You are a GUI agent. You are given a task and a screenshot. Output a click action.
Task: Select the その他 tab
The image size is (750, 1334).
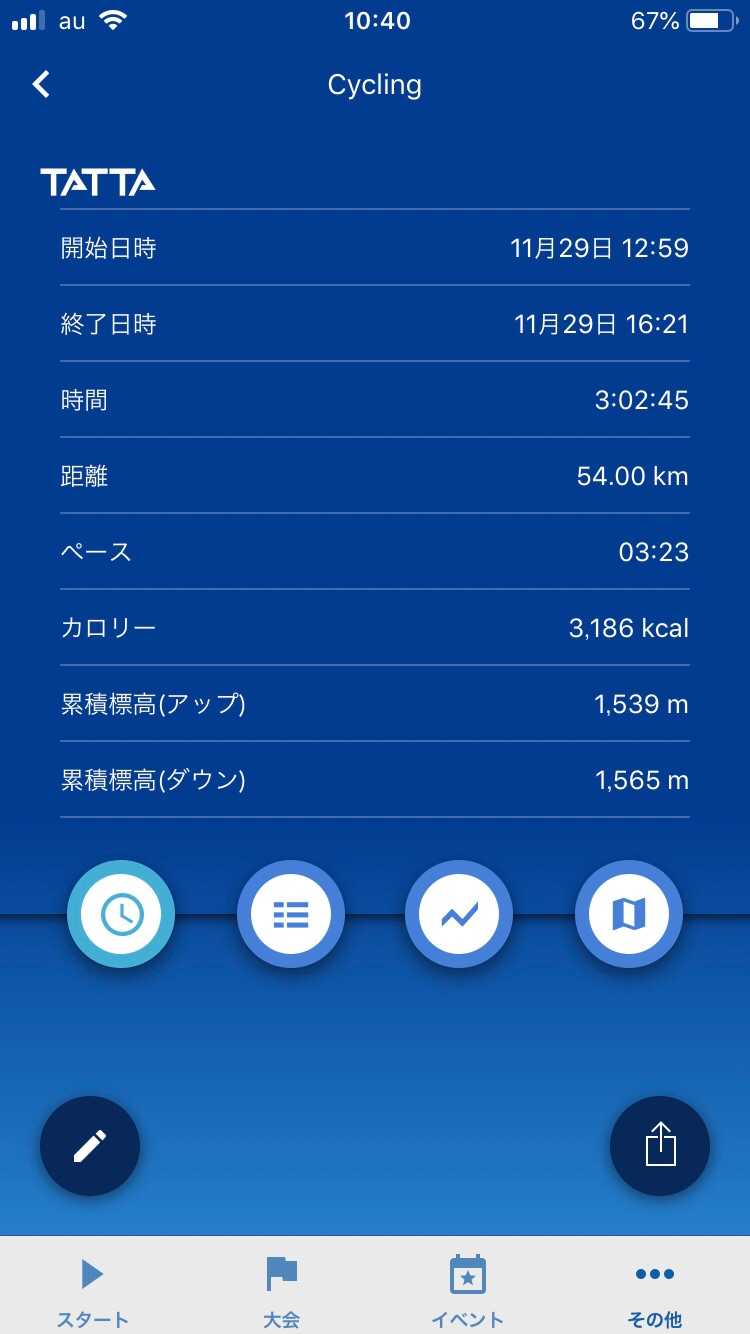point(655,1290)
